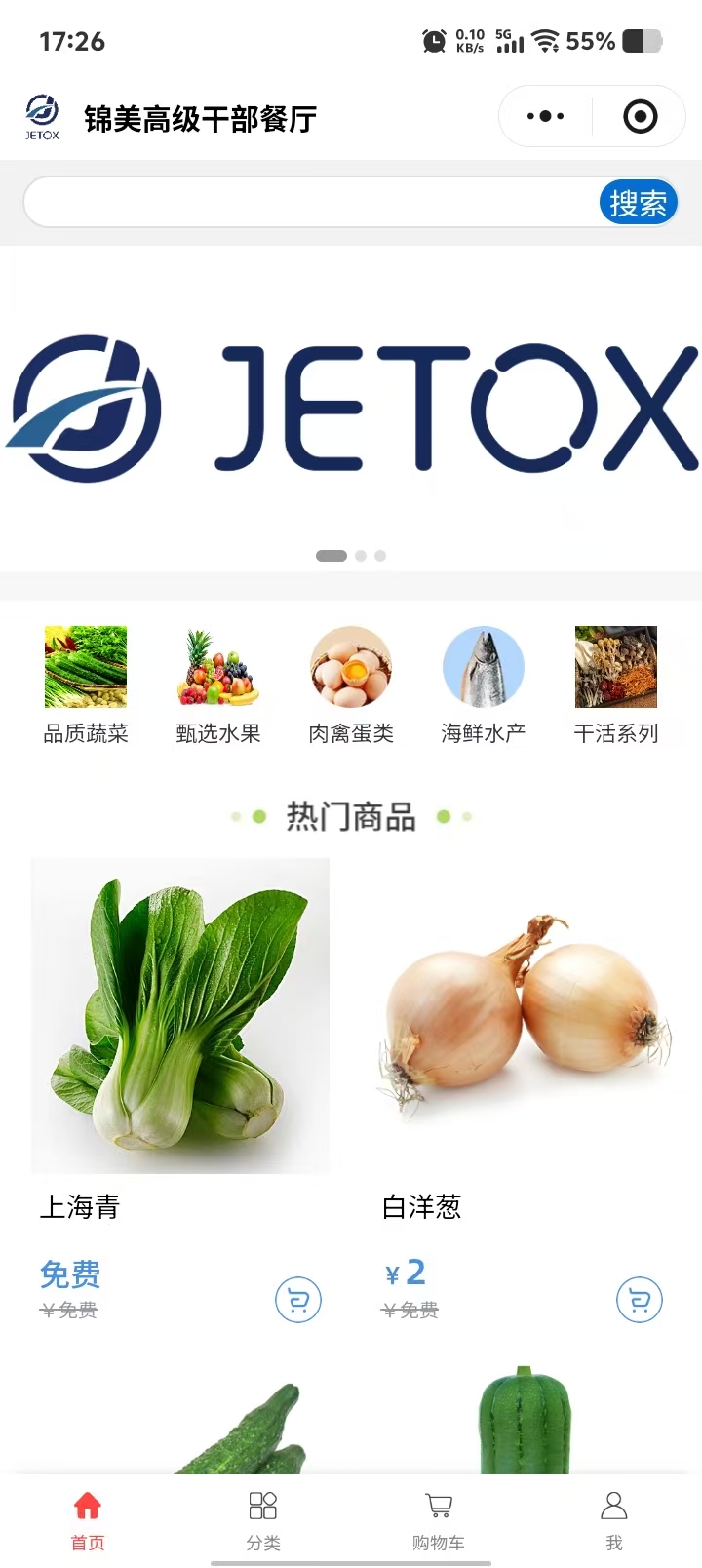Go to the 首页 tab
The image size is (702, 1568).
pyautogui.click(x=88, y=1519)
